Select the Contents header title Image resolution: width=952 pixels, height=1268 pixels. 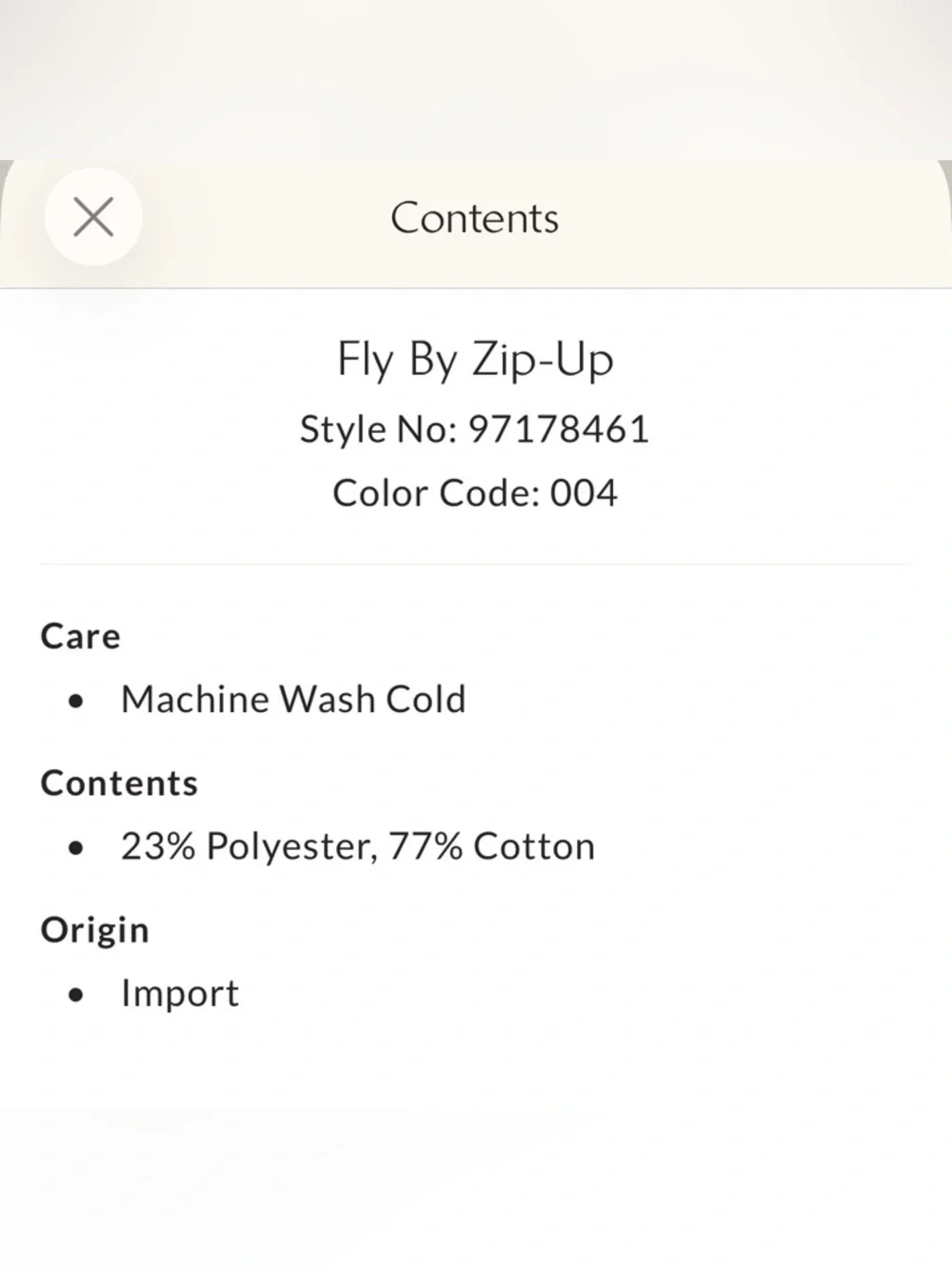click(x=474, y=218)
